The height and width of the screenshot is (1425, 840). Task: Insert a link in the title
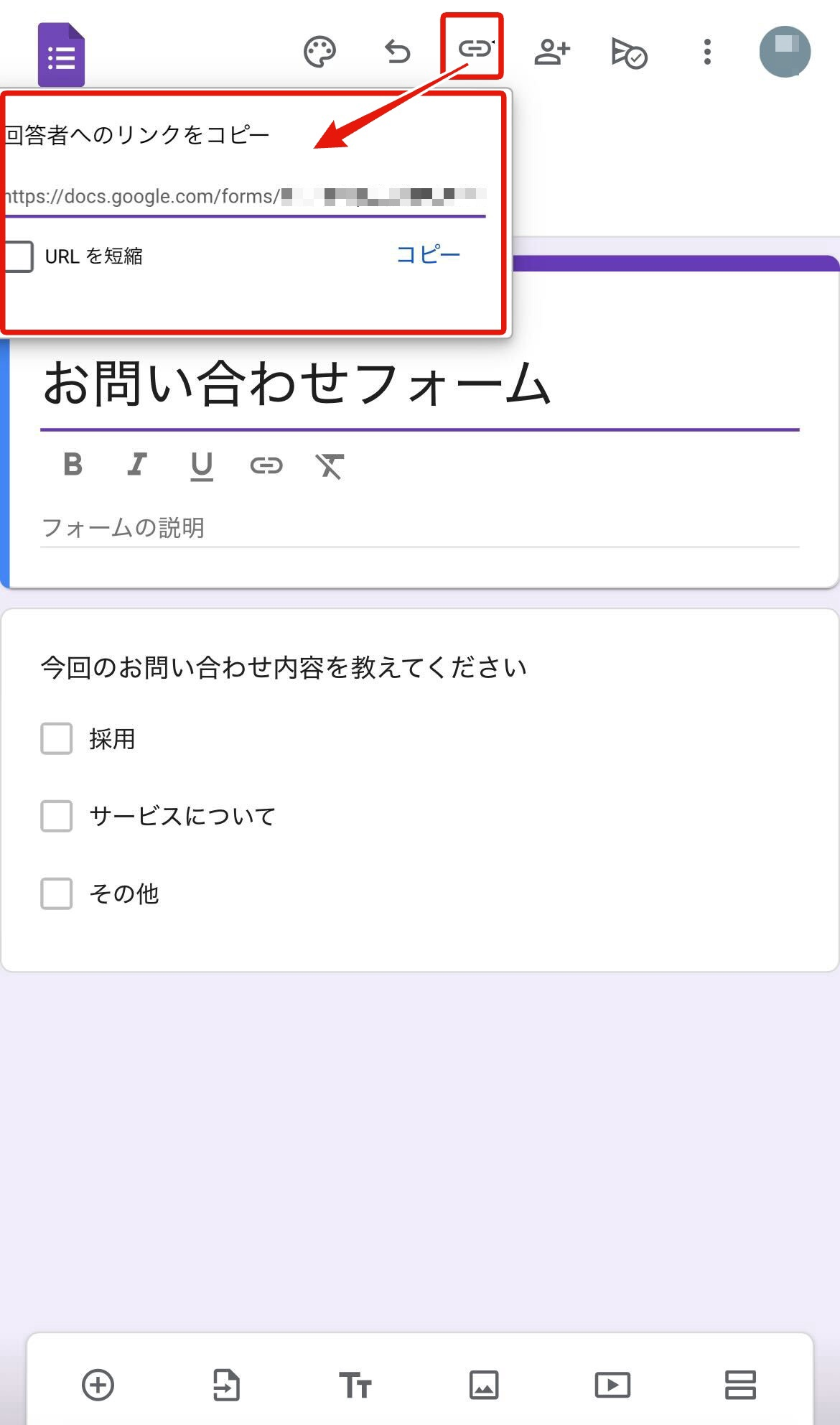[266, 465]
